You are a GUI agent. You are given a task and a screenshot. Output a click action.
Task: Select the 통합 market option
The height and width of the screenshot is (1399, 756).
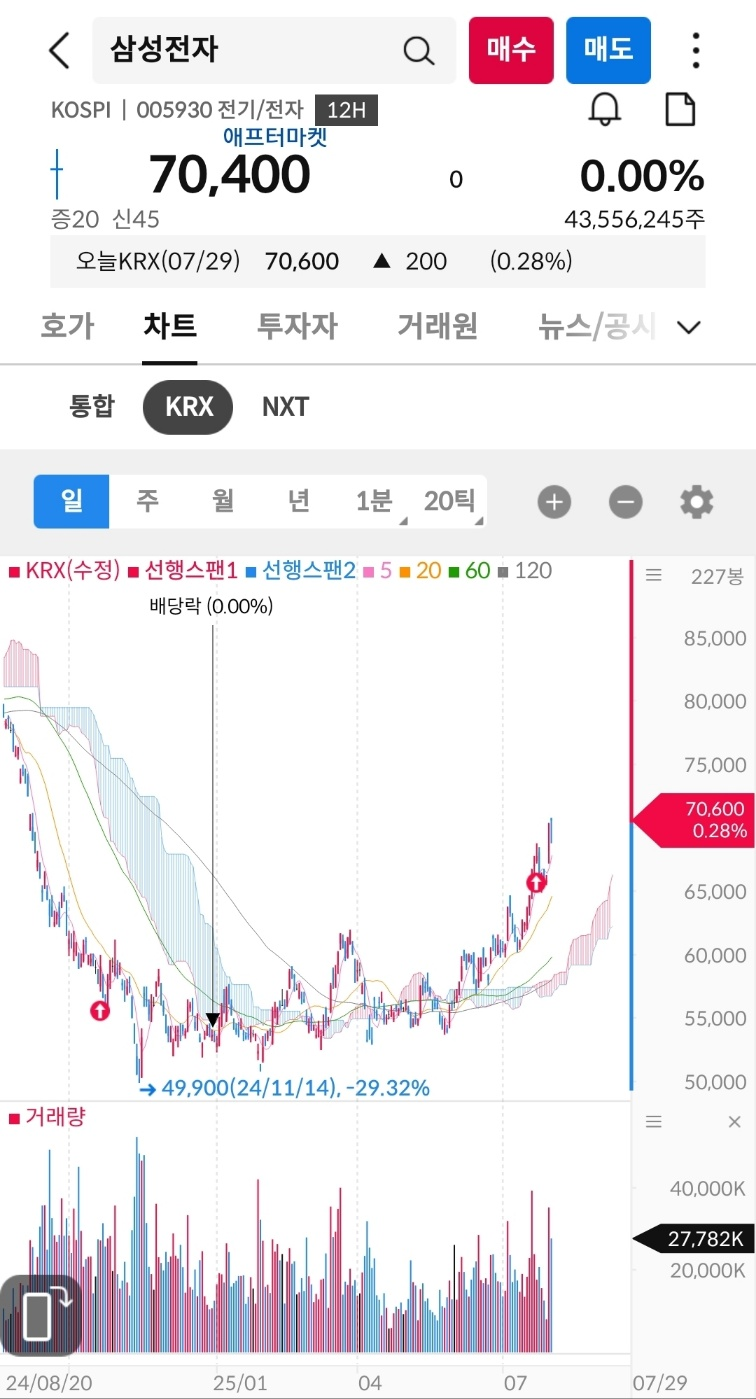92,407
